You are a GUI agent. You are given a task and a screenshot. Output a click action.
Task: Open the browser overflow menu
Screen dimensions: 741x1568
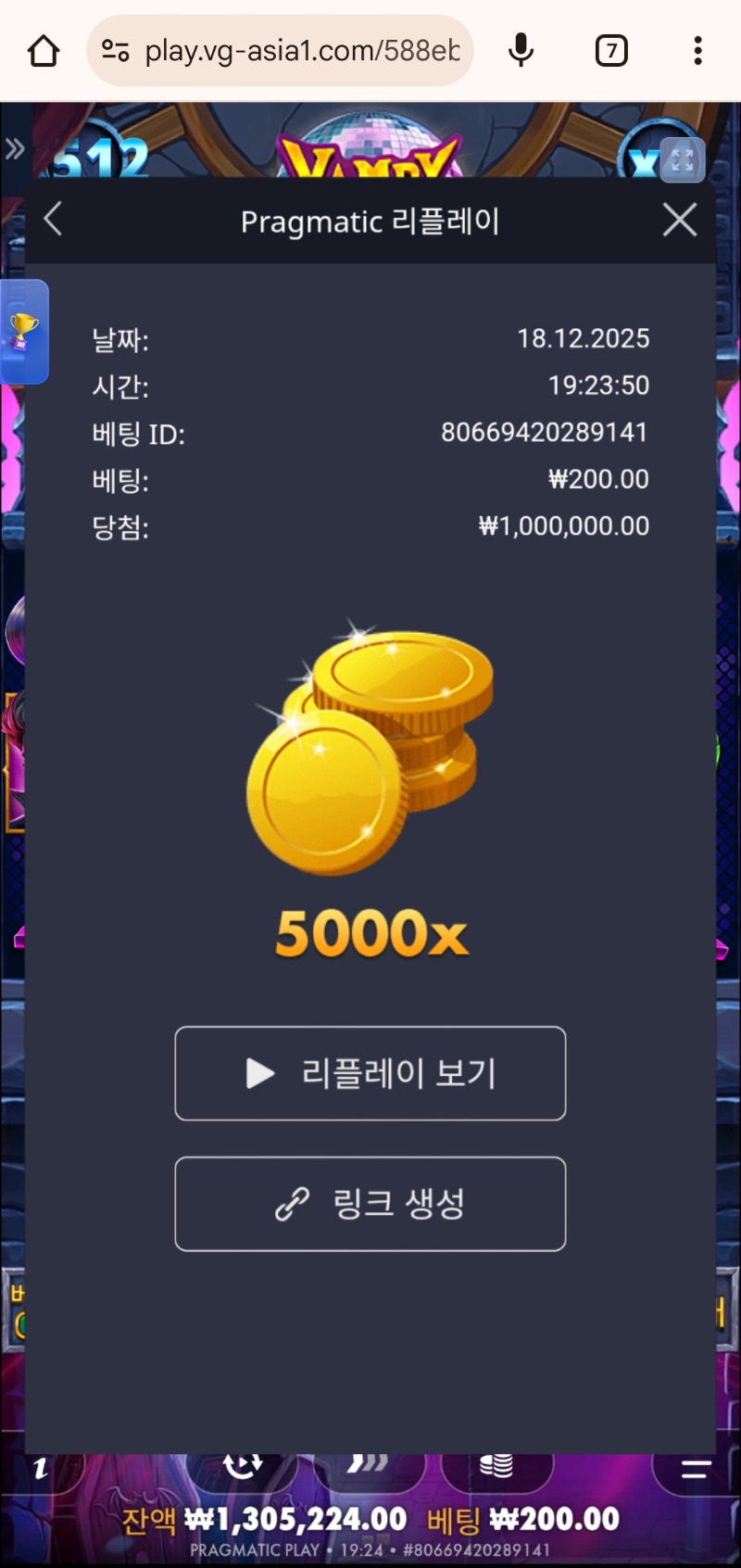coord(697,51)
